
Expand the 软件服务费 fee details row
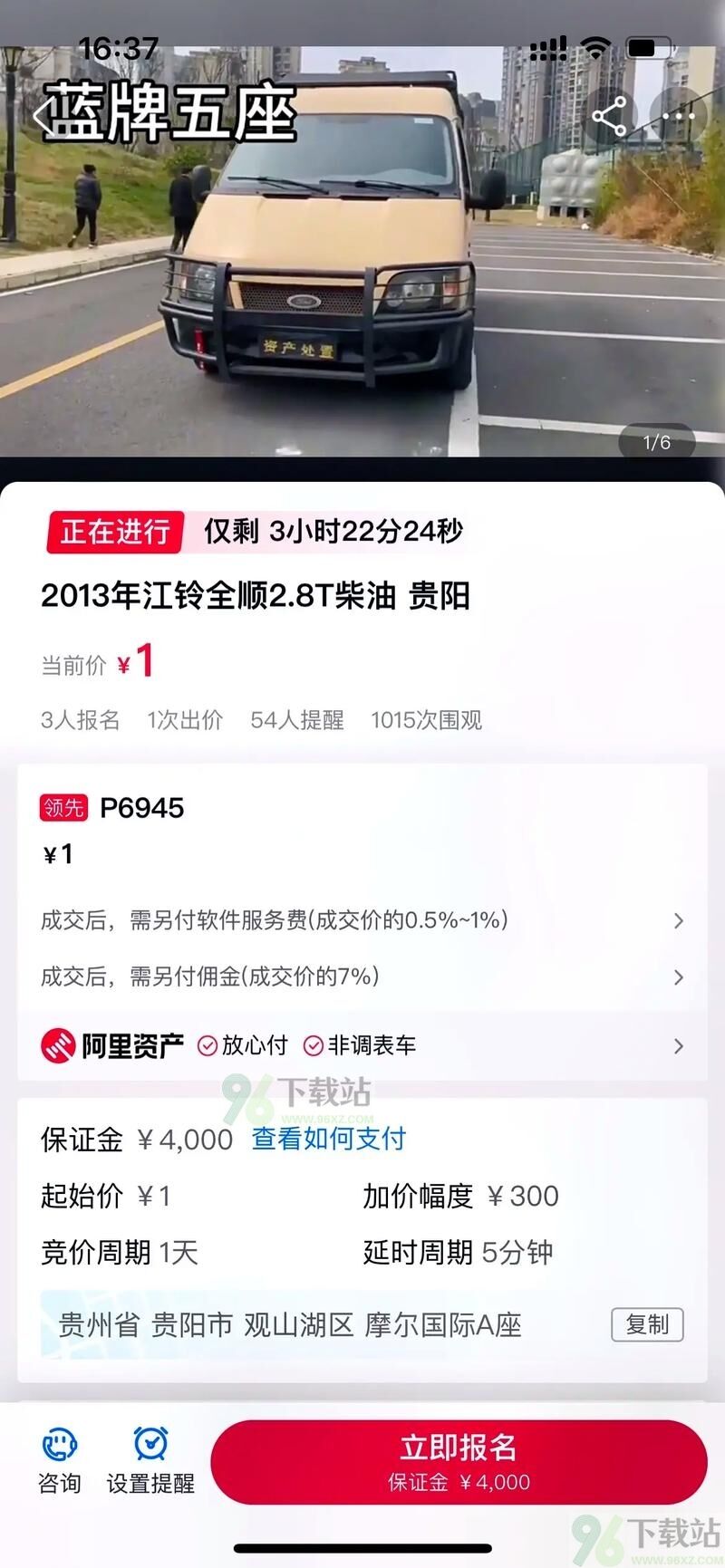click(x=362, y=920)
